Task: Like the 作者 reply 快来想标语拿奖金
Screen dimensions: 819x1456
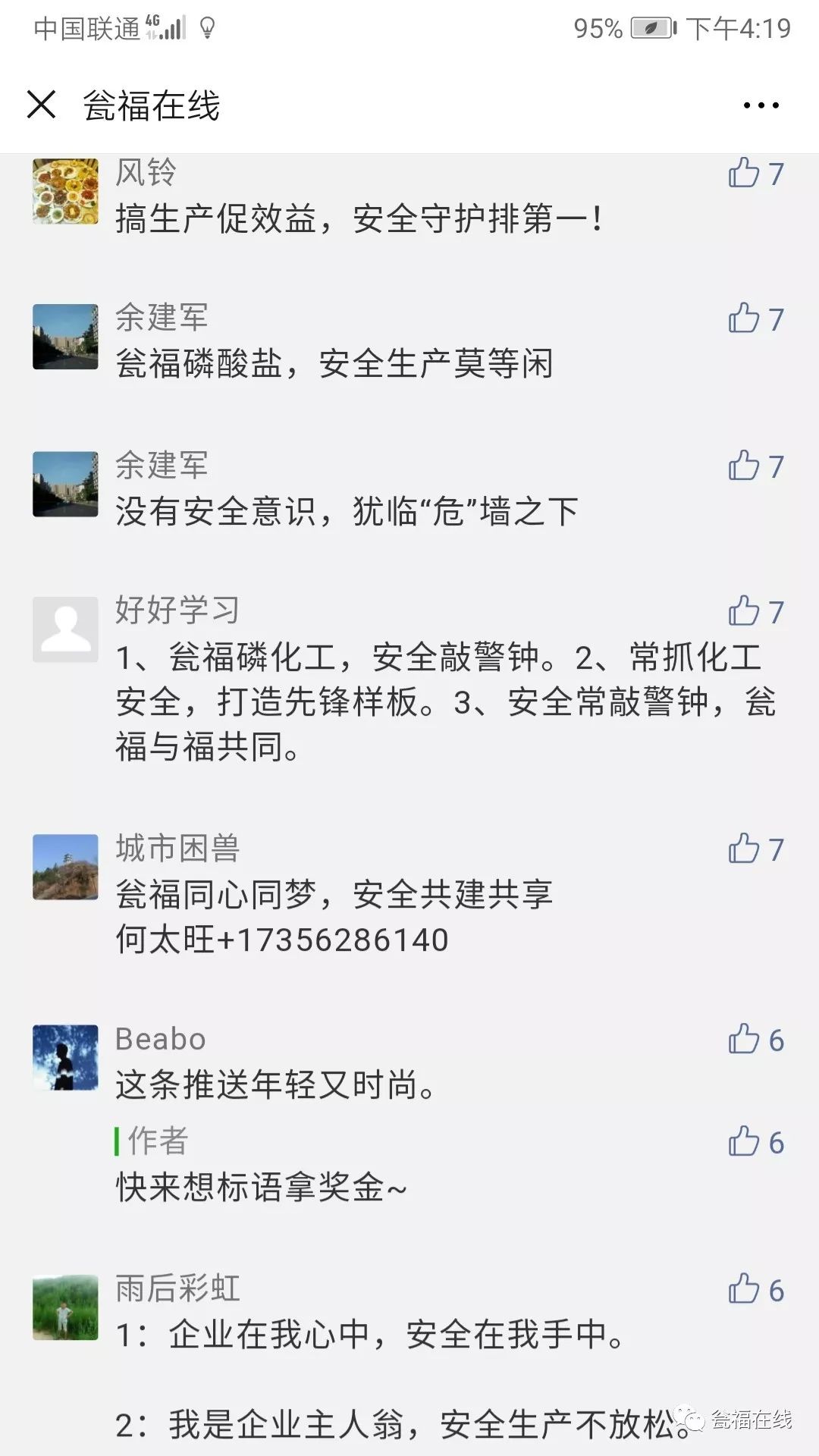Action: click(x=745, y=1142)
